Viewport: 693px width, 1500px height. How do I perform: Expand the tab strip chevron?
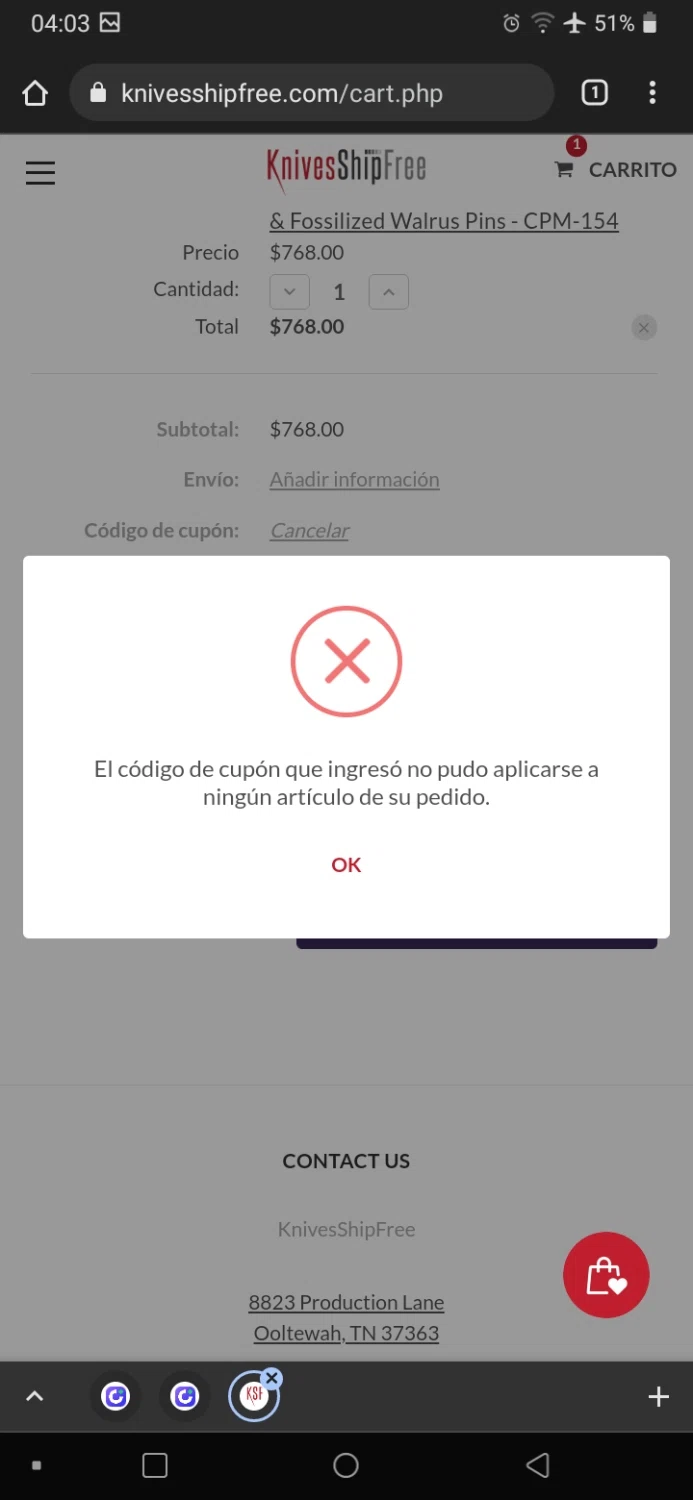click(34, 1397)
